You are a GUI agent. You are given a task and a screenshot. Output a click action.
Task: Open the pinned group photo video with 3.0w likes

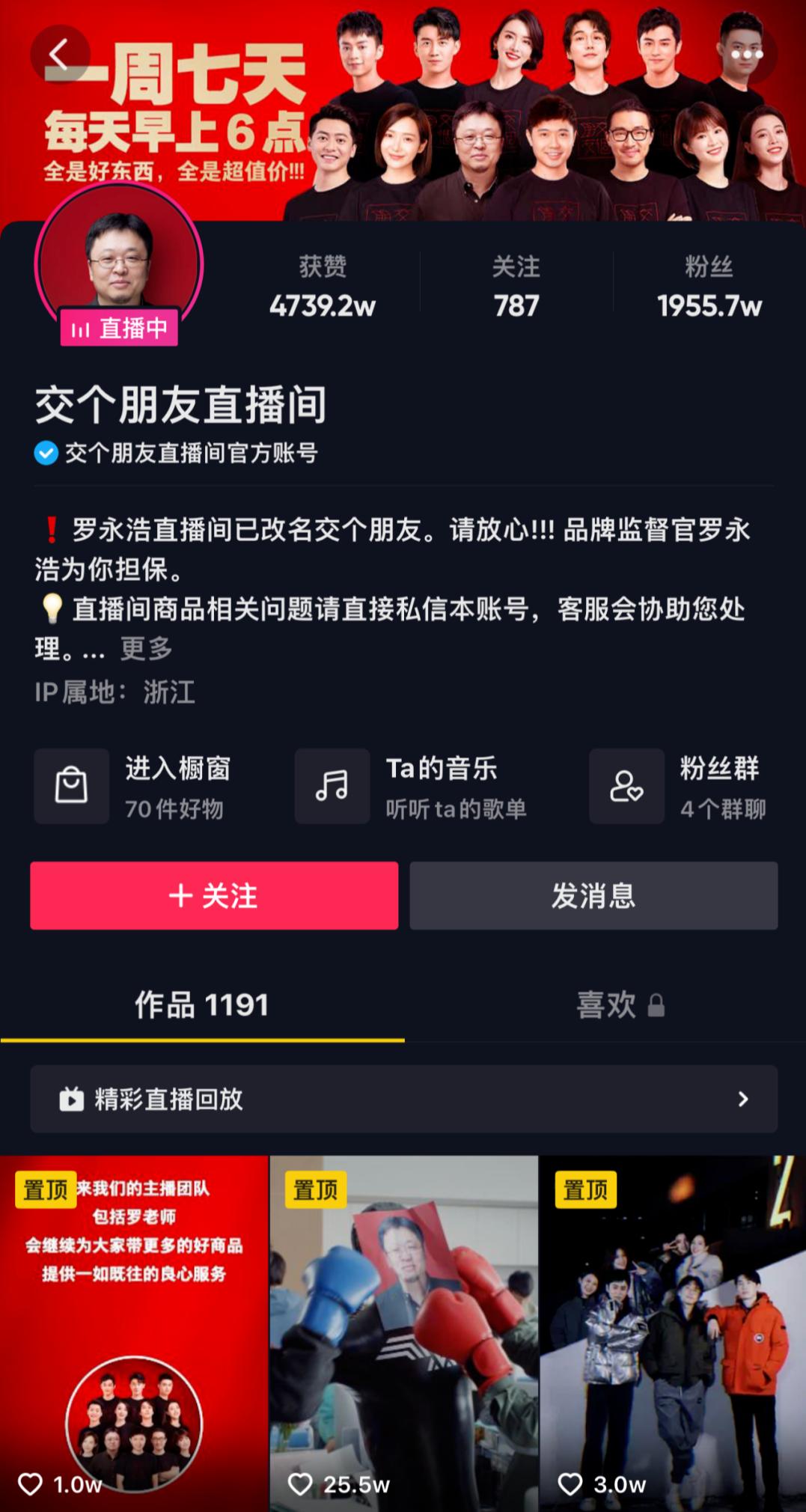coord(673,1332)
